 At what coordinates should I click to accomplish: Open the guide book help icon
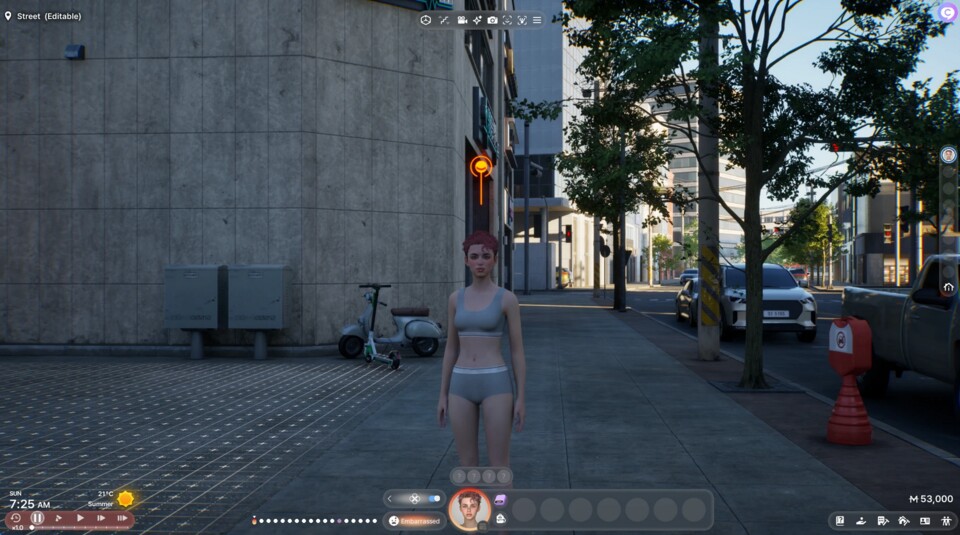point(840,520)
